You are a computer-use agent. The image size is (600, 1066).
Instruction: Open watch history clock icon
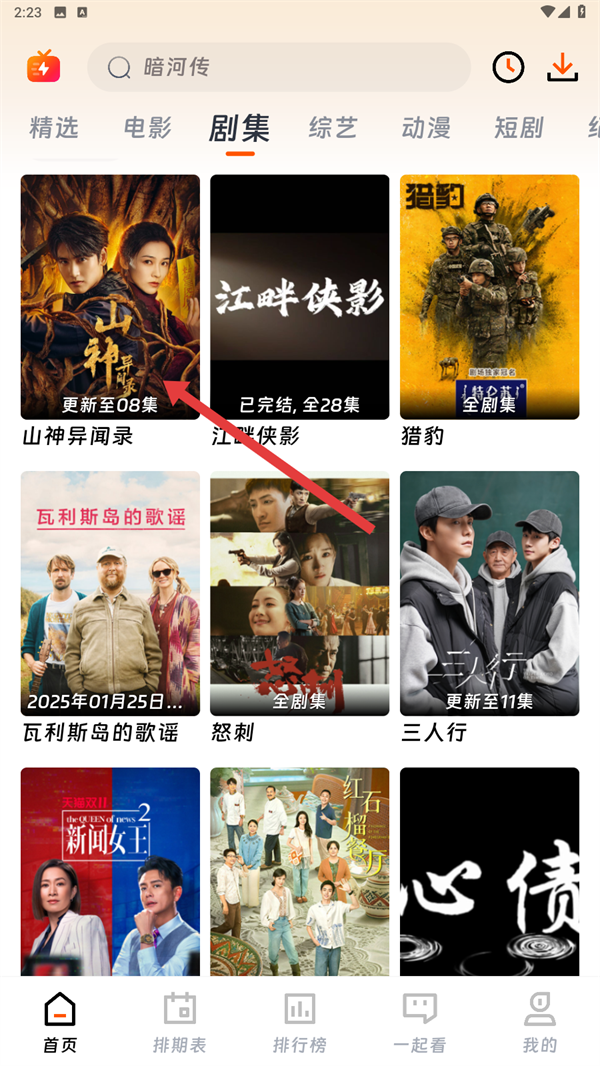click(508, 67)
